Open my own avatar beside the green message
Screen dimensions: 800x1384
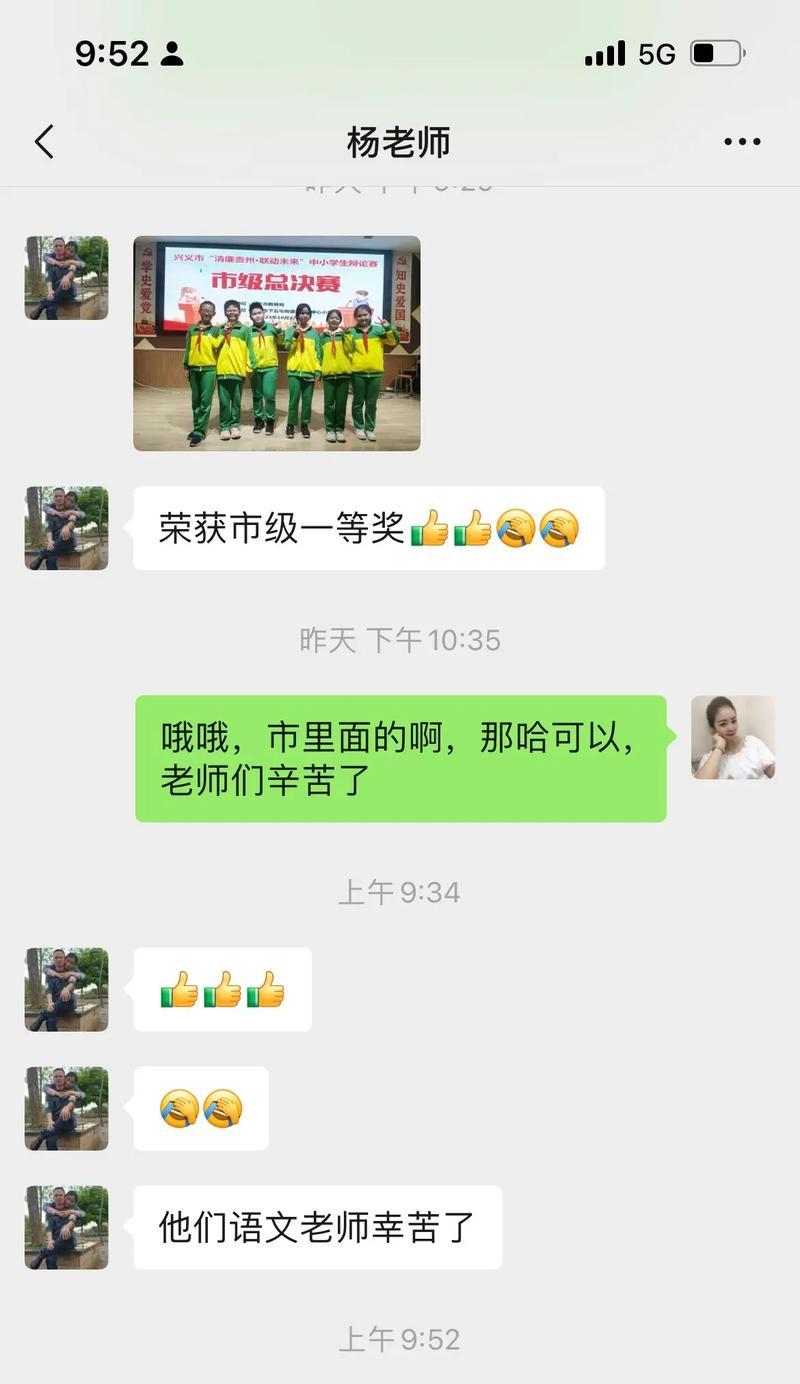pos(733,737)
